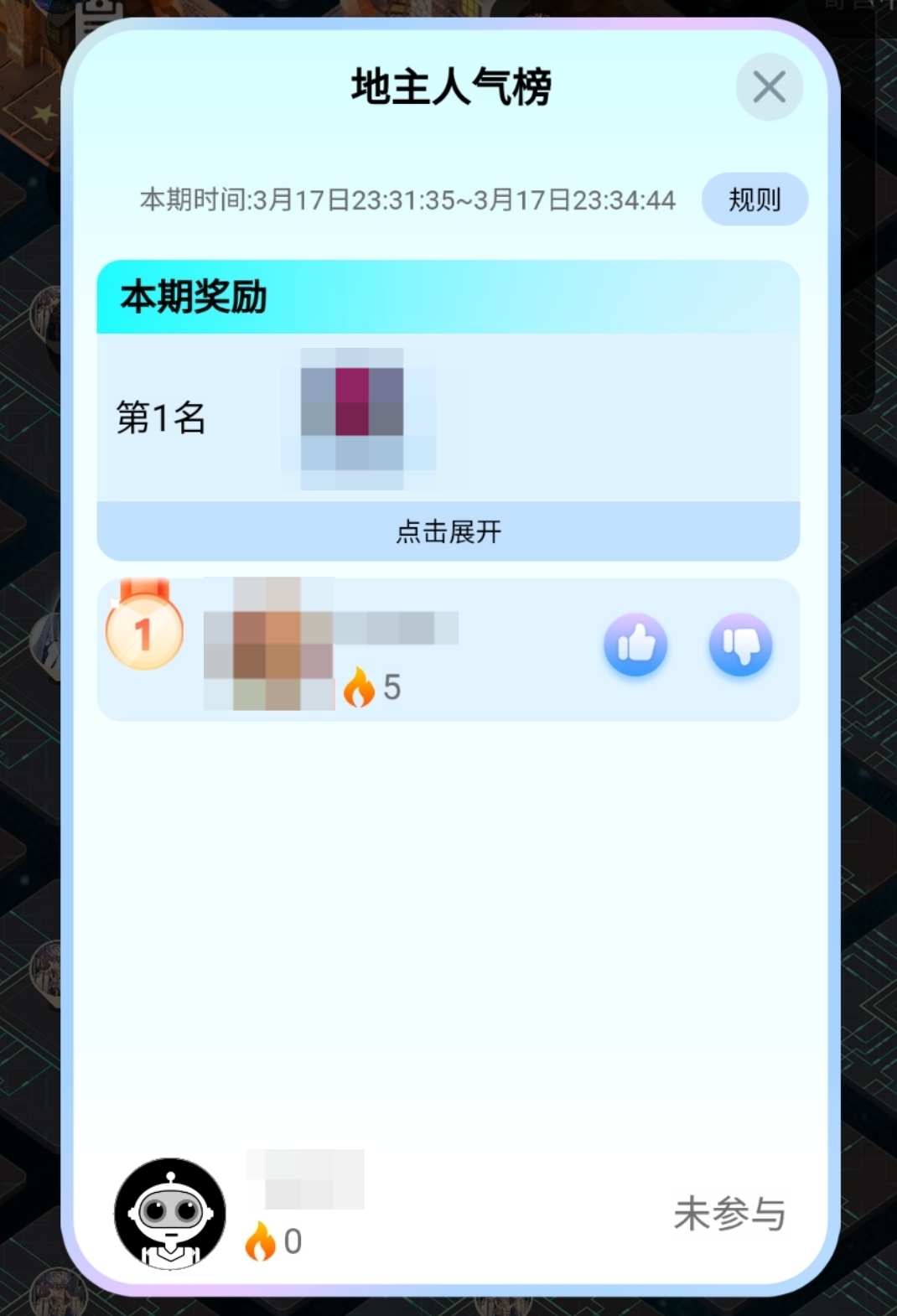
Task: Open my robot avatar profile
Action: 170,1213
